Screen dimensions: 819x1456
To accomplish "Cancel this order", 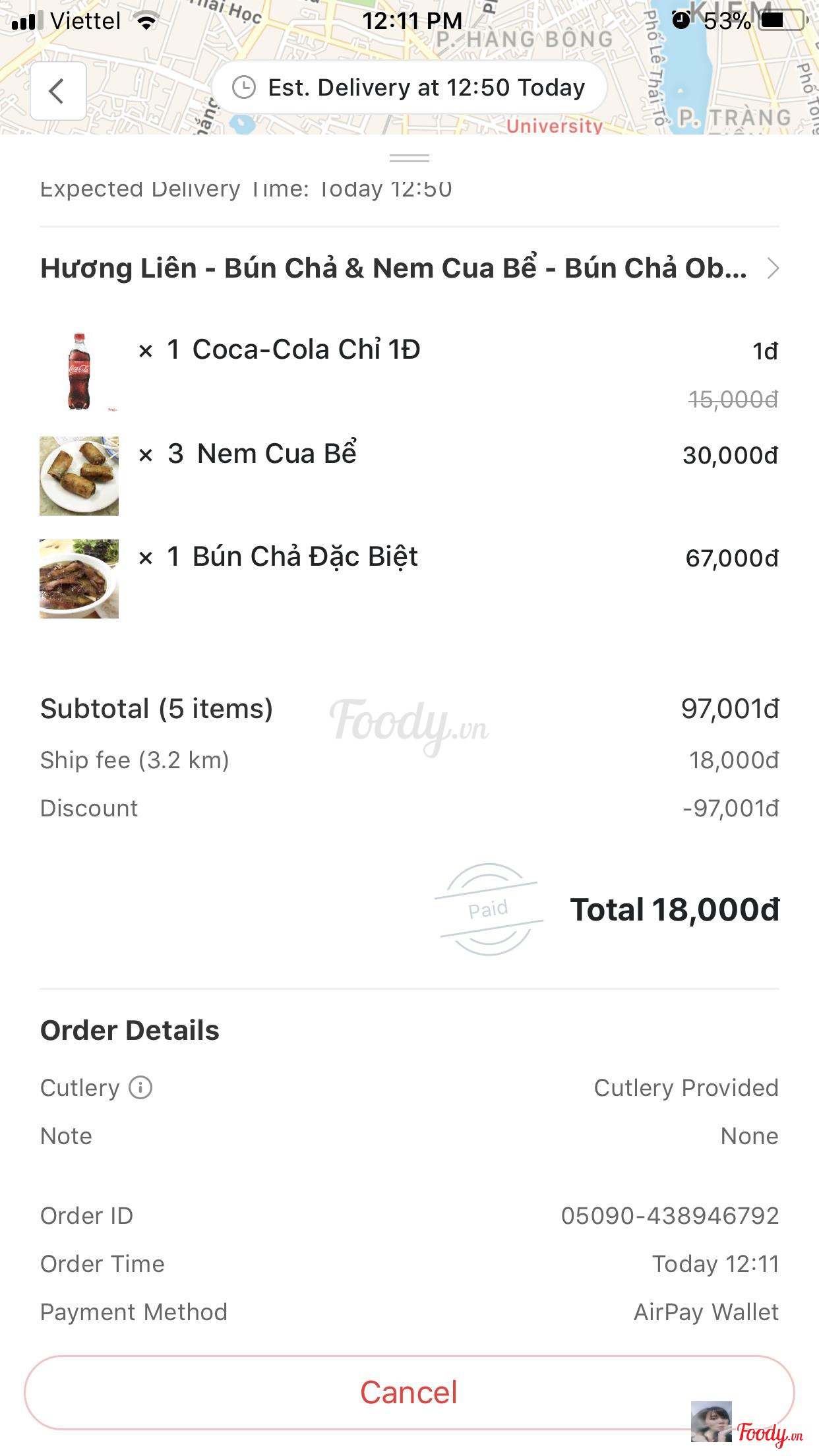I will tap(409, 1392).
